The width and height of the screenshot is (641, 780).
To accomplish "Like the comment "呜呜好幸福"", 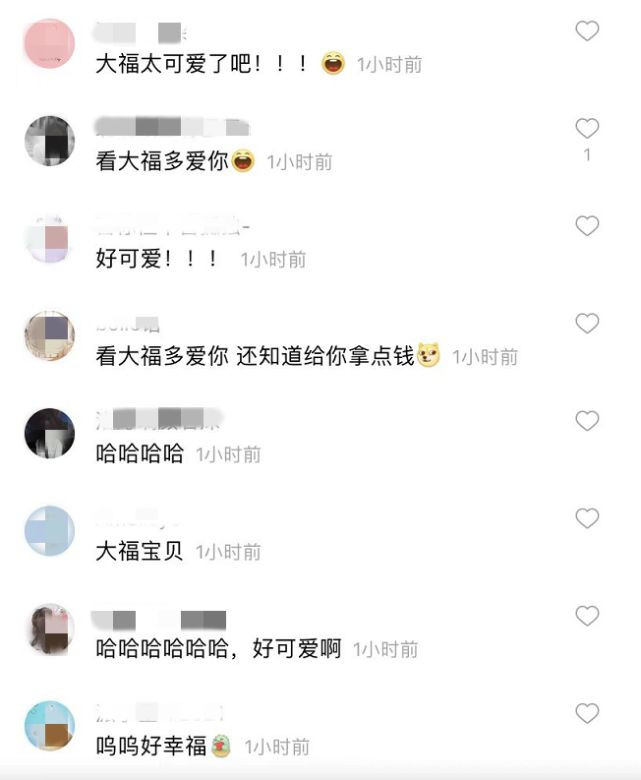I will point(587,713).
